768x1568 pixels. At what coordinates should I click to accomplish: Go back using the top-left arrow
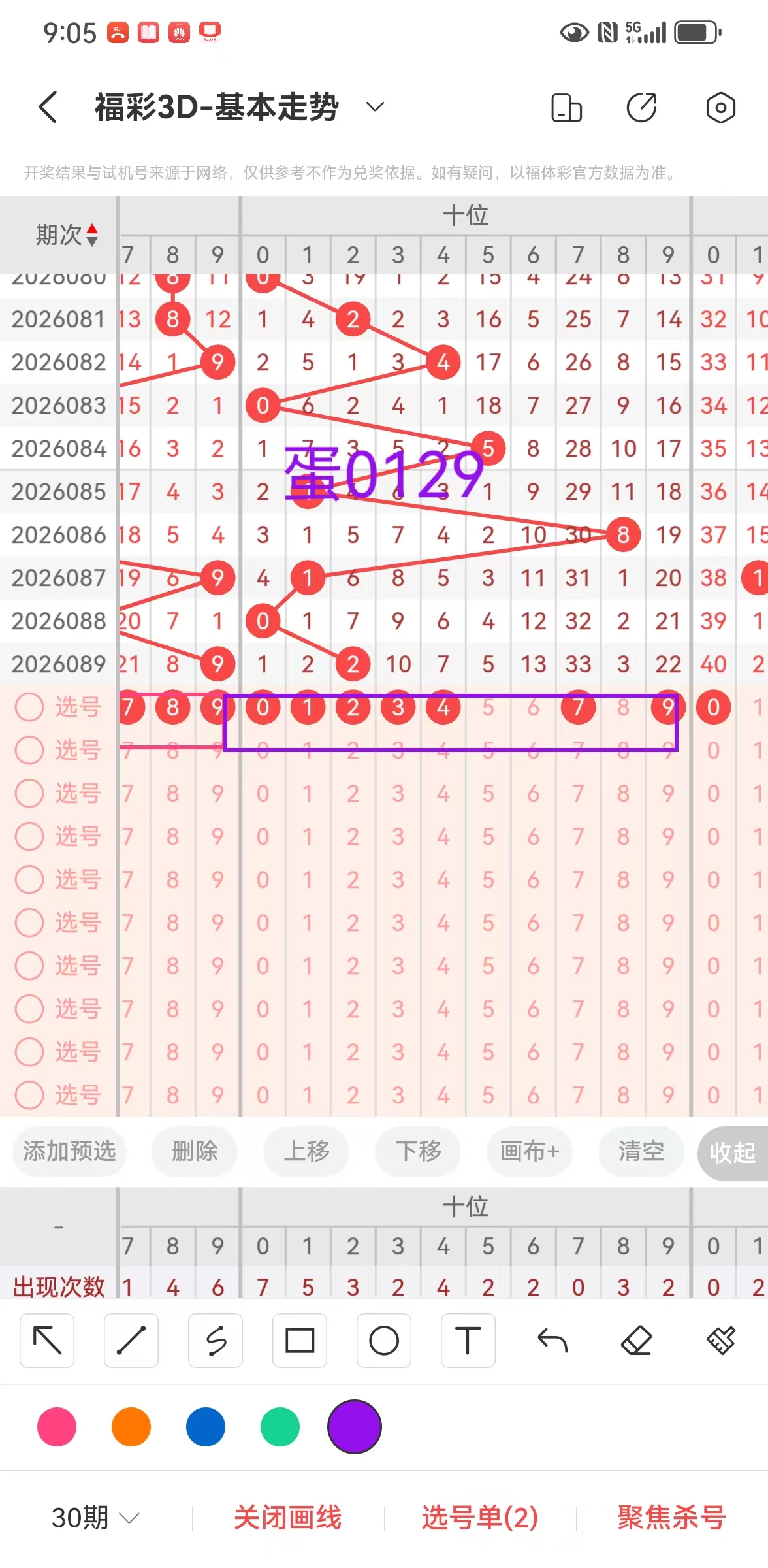point(48,107)
